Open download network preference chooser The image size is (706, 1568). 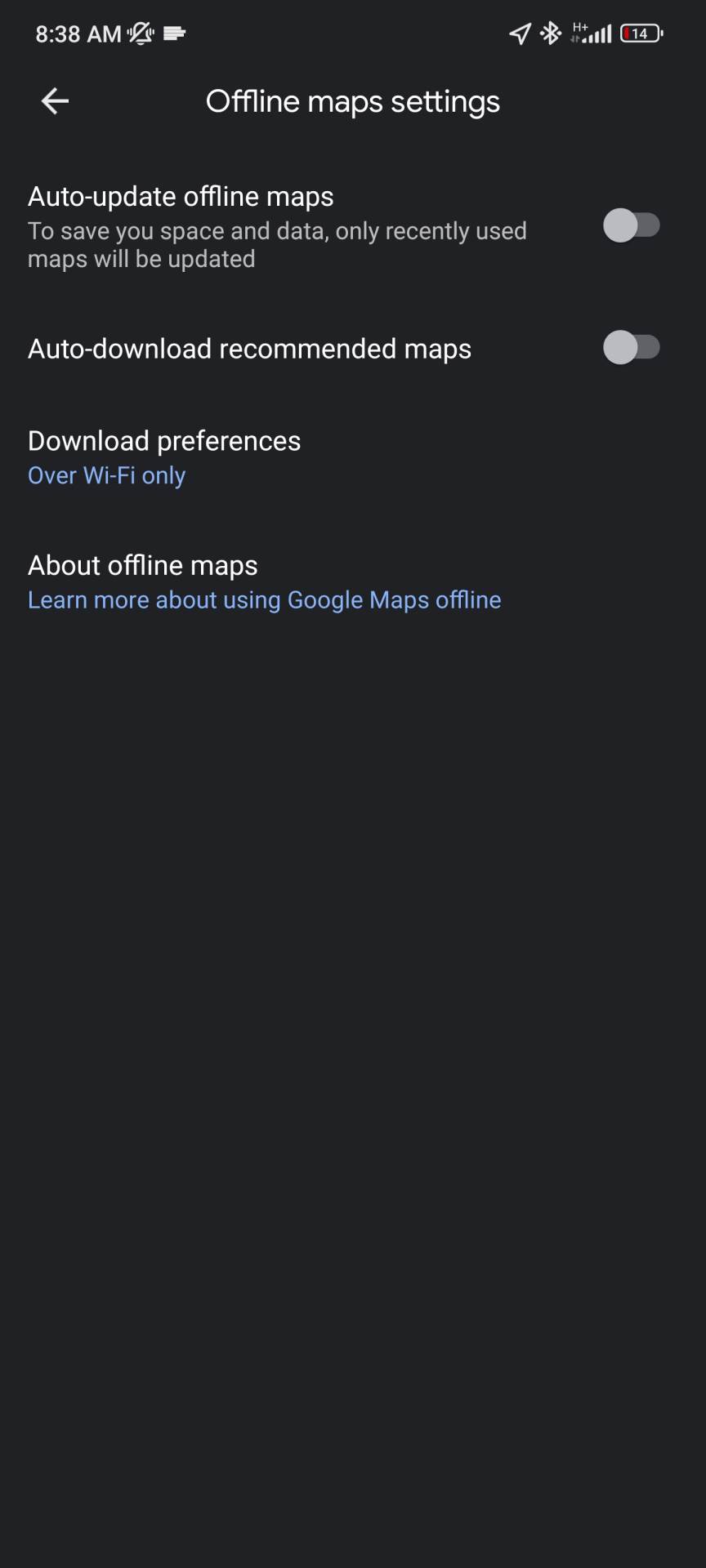pyautogui.click(x=163, y=456)
